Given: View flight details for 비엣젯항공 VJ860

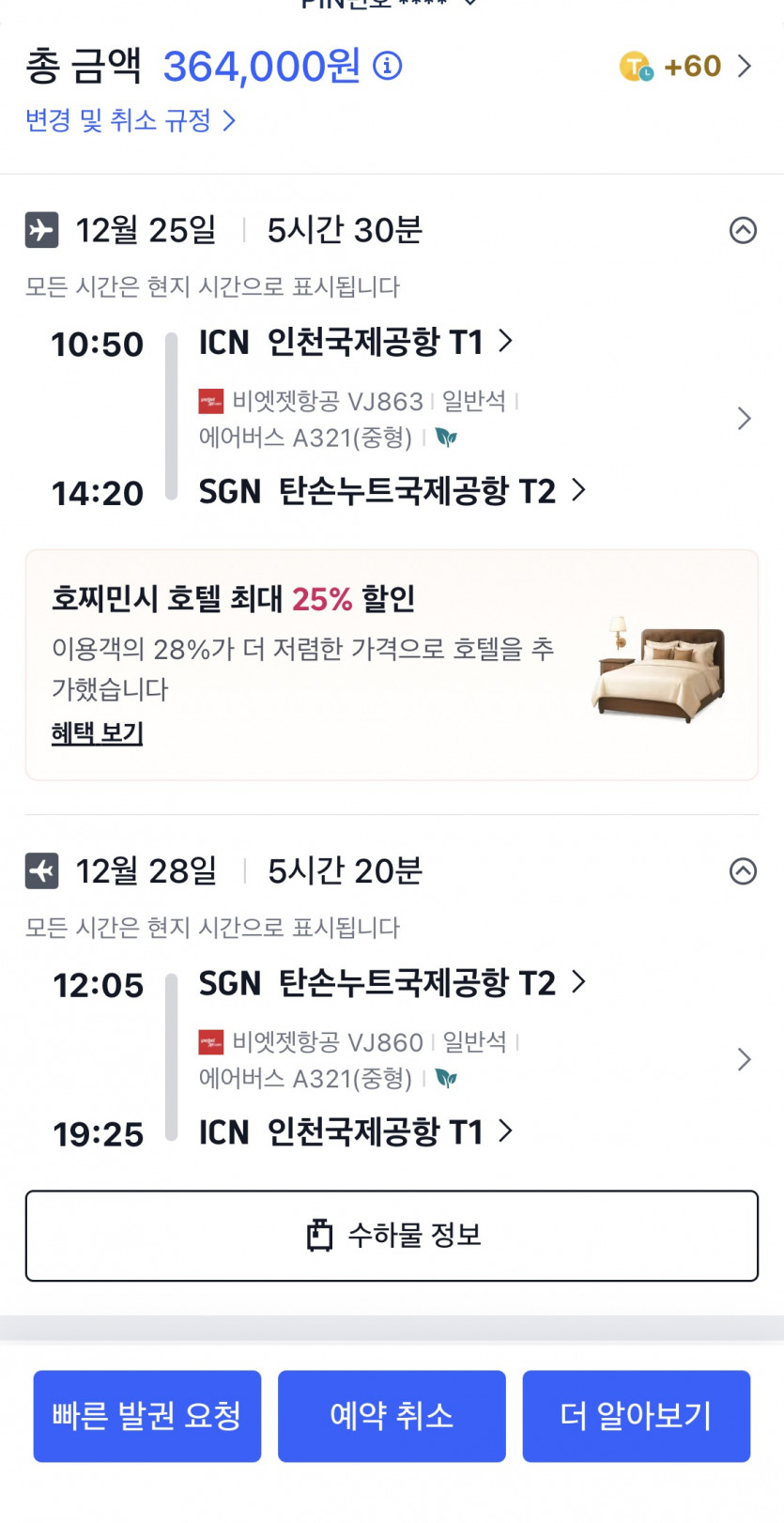Looking at the screenshot, I should click(x=744, y=1060).
